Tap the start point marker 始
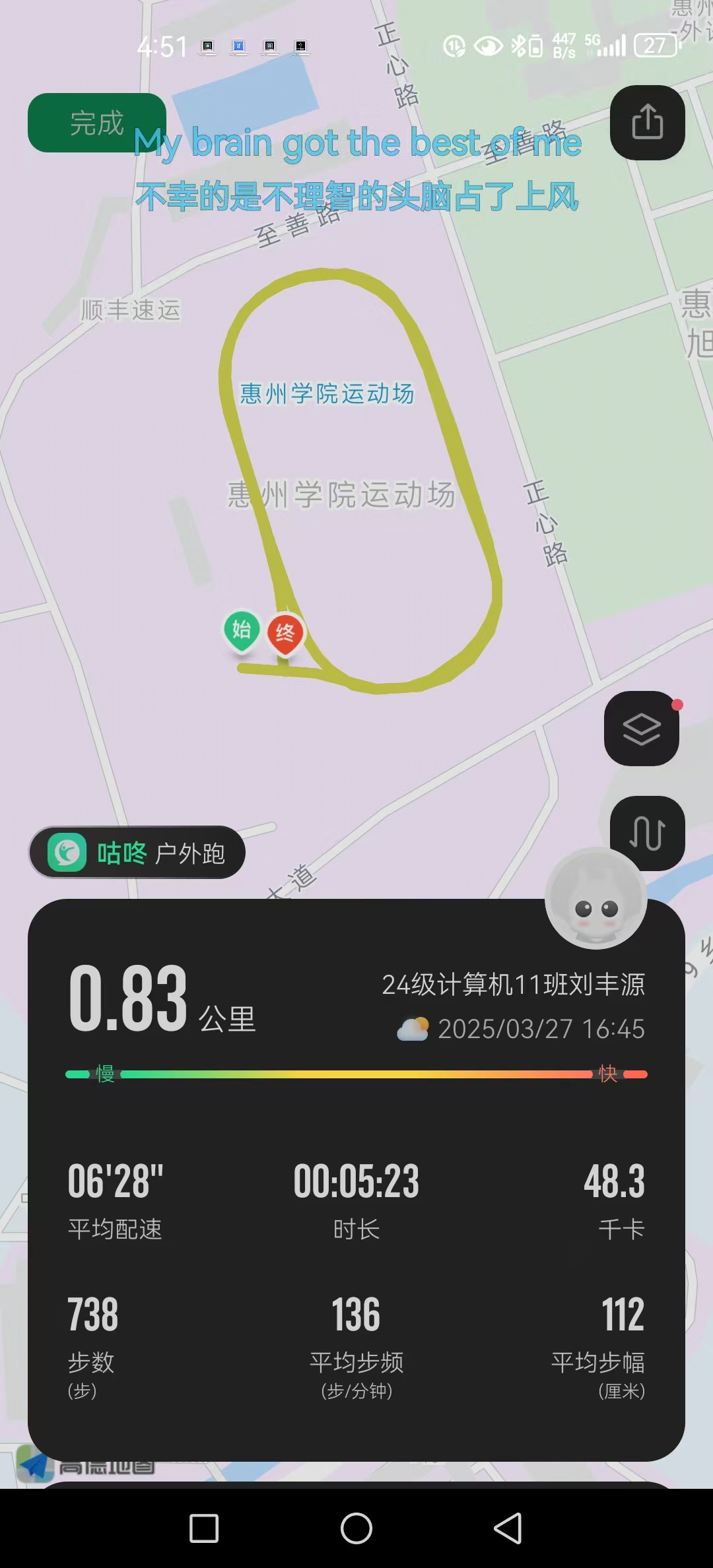The height and width of the screenshot is (1568, 713). [x=242, y=631]
